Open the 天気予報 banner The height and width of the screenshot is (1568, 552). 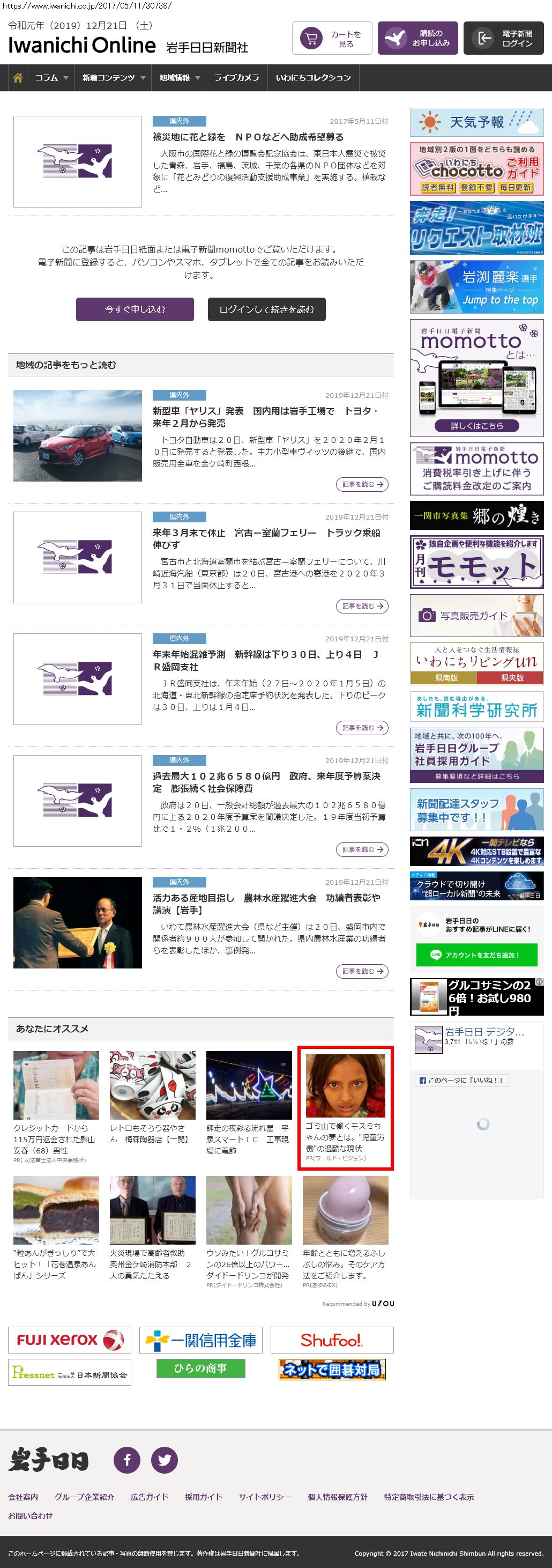pos(476,122)
